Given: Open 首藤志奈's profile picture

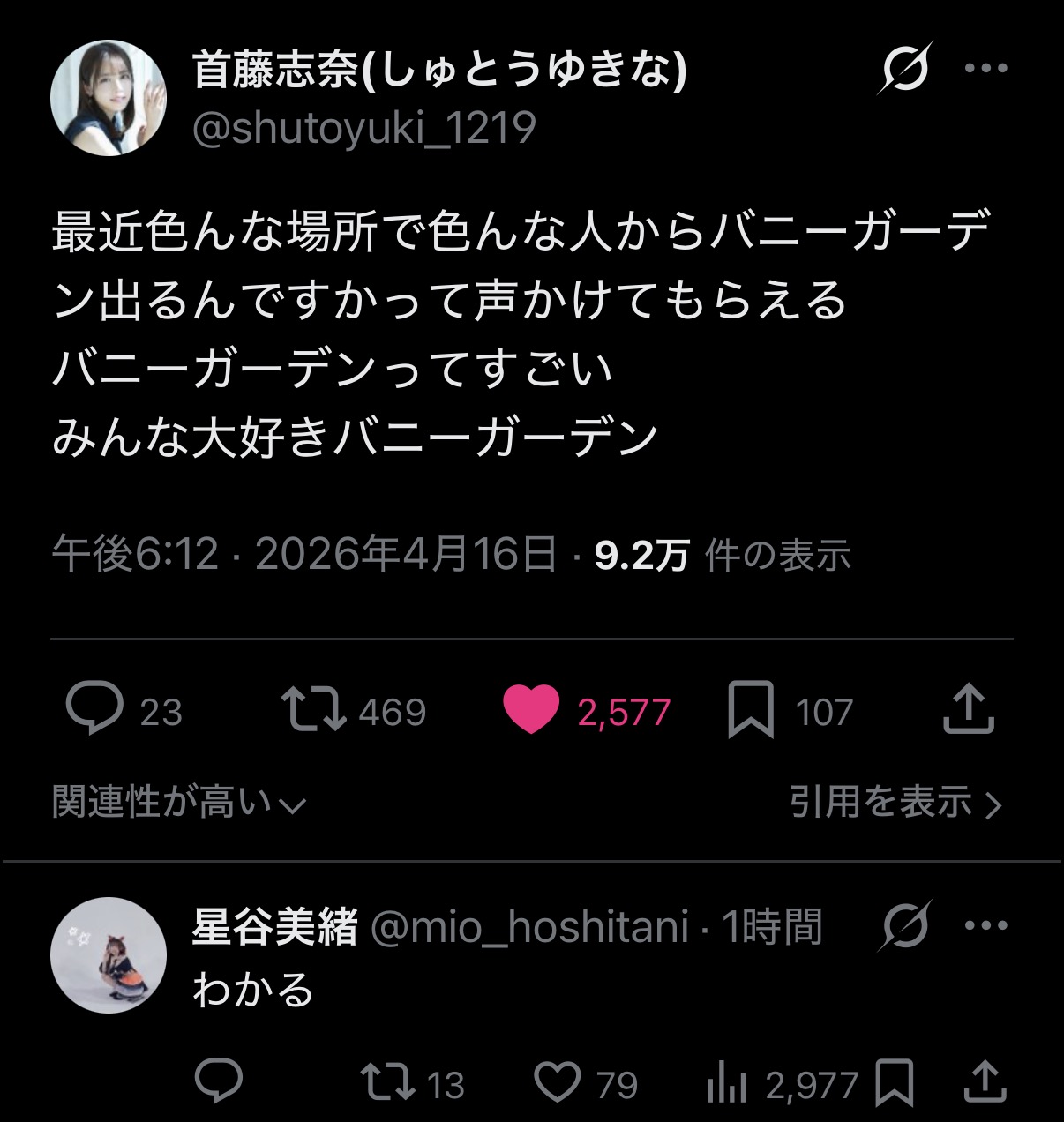Looking at the screenshot, I should pyautogui.click(x=109, y=97).
